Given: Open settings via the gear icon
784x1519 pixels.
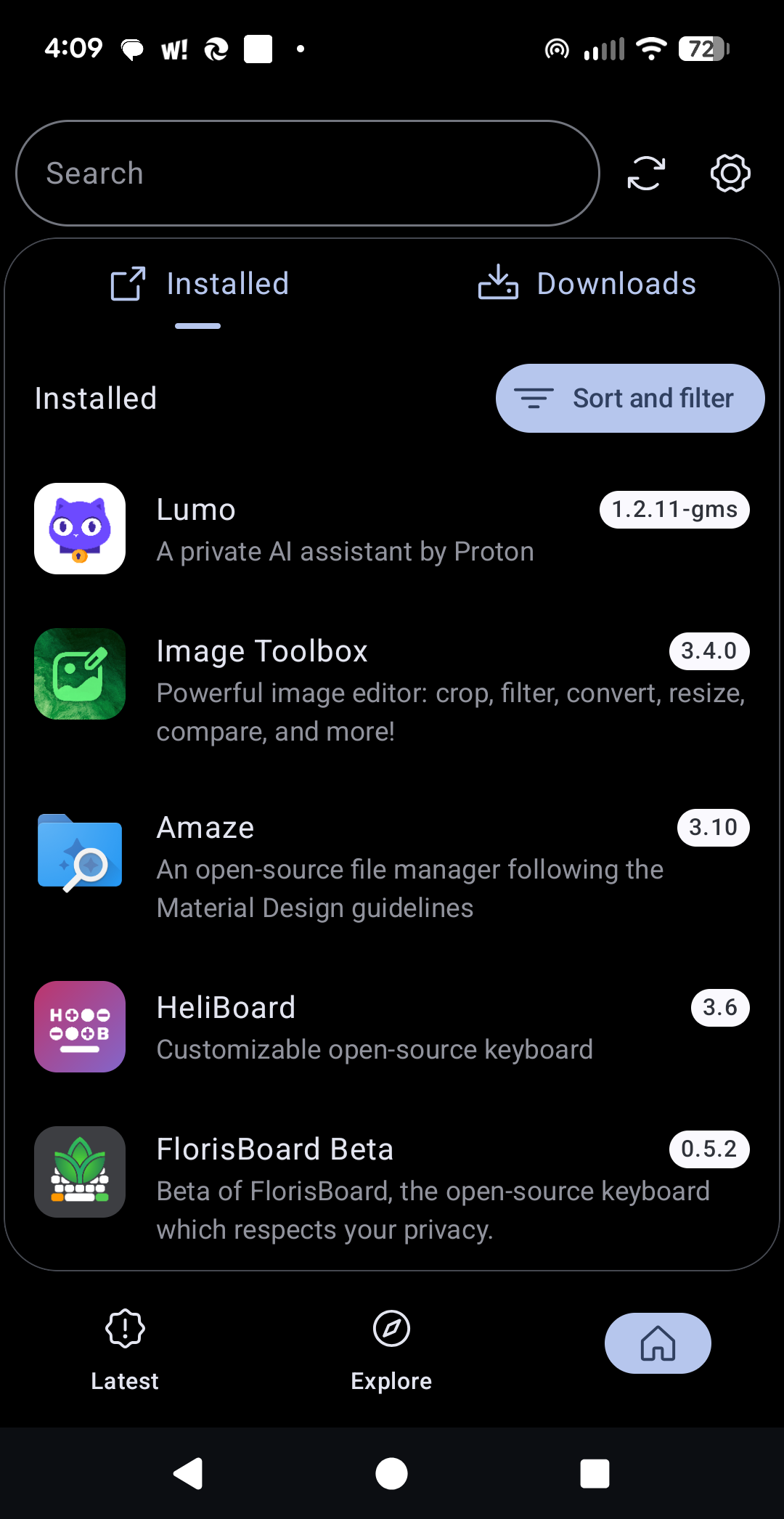Looking at the screenshot, I should (x=730, y=173).
